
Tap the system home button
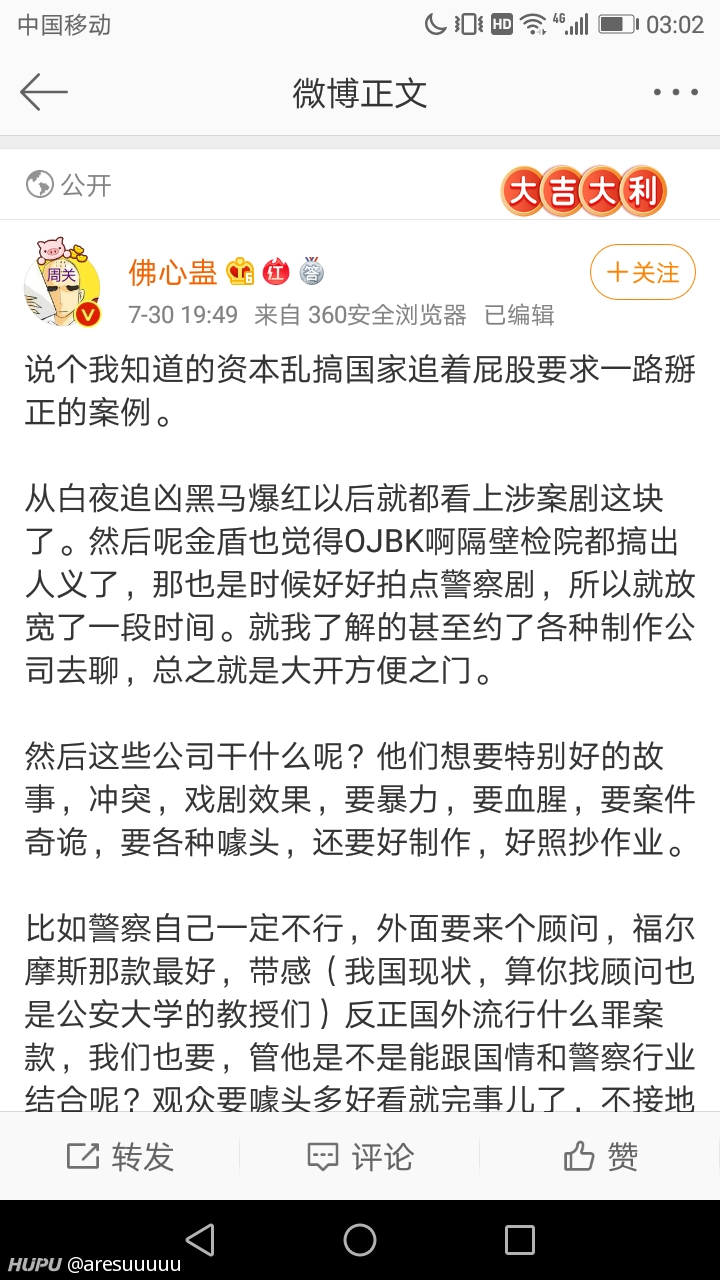pos(360,1240)
